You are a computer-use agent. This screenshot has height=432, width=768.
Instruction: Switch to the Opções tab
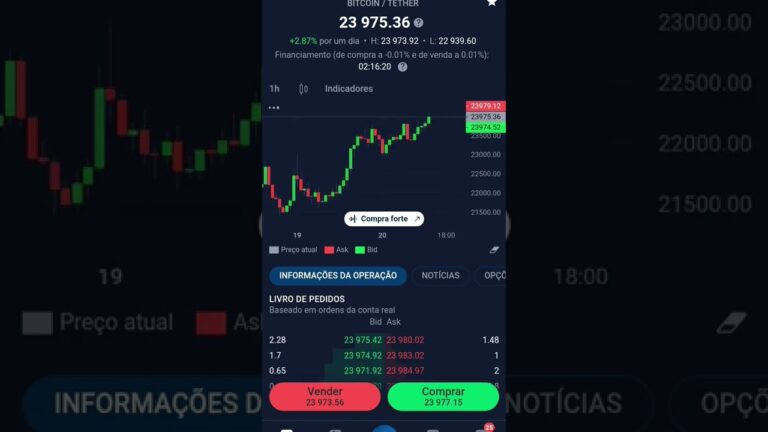[x=494, y=275]
